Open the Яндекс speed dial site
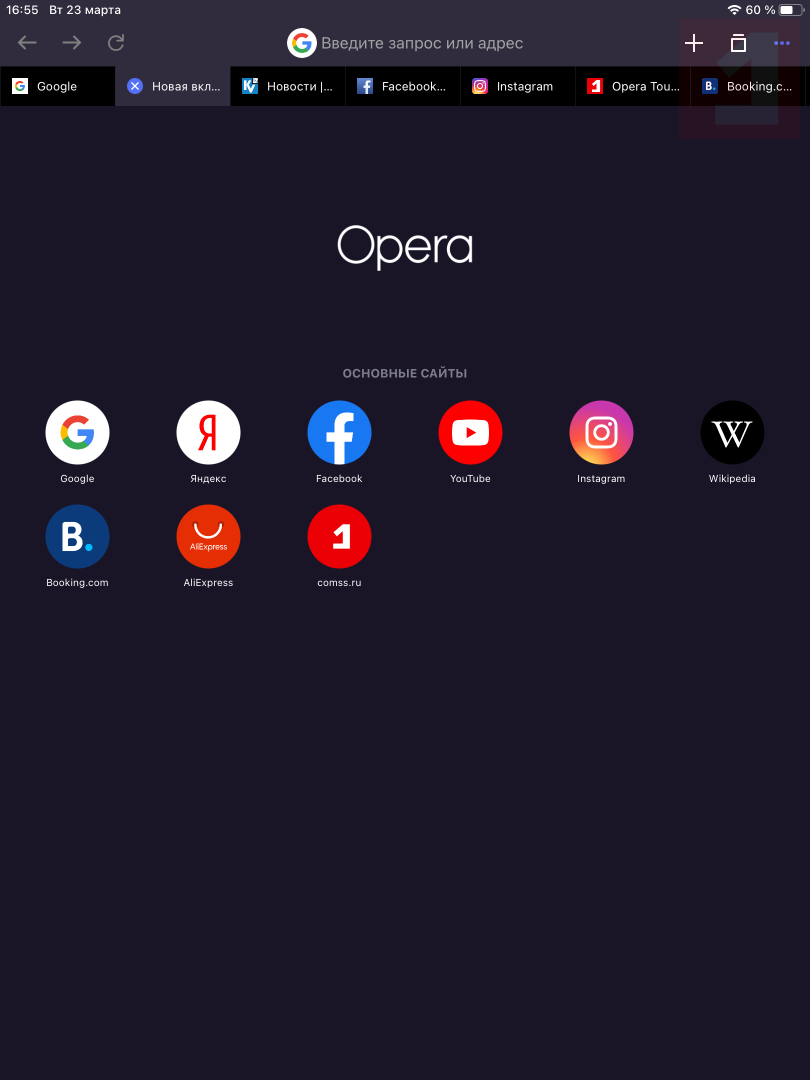810x1080 pixels. [208, 433]
